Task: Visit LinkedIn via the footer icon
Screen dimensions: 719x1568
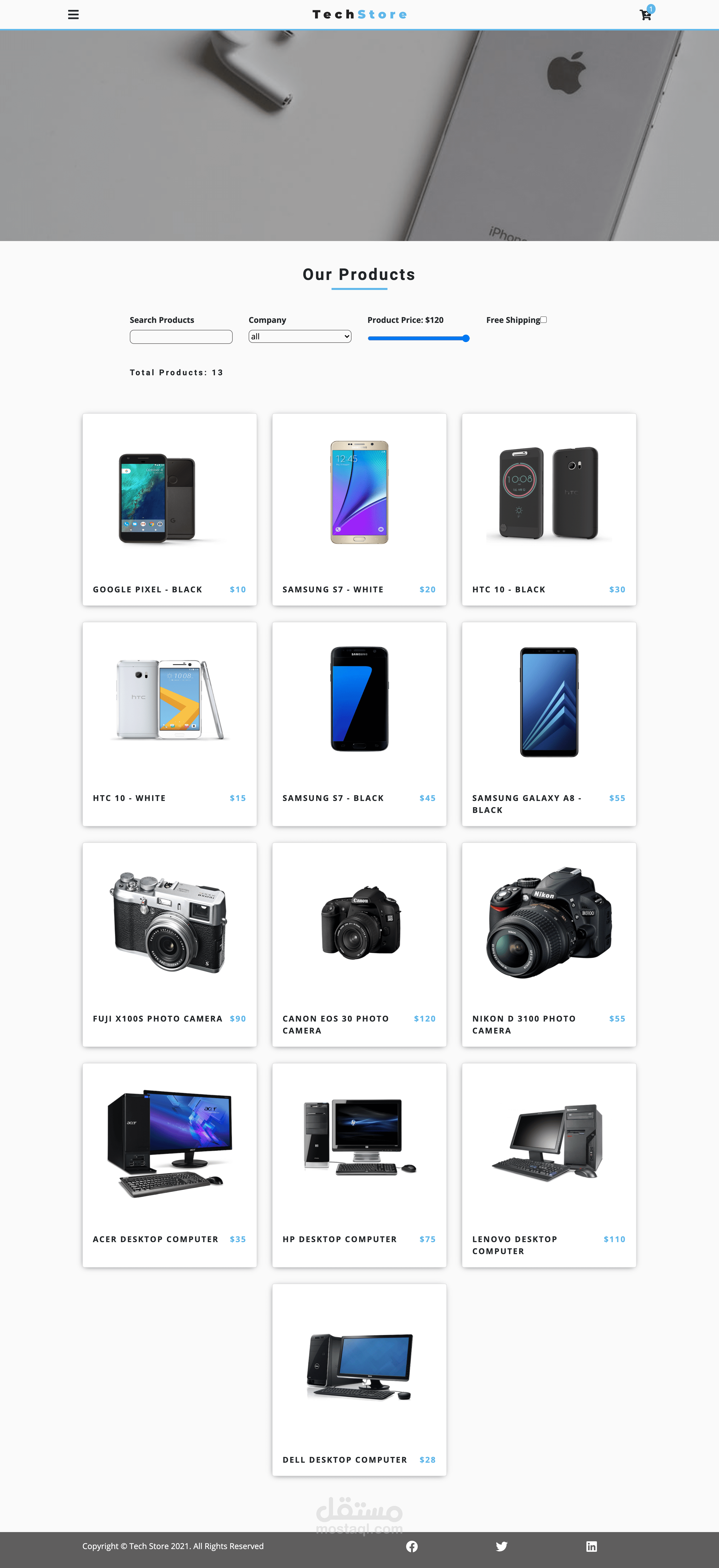Action: click(x=591, y=1546)
